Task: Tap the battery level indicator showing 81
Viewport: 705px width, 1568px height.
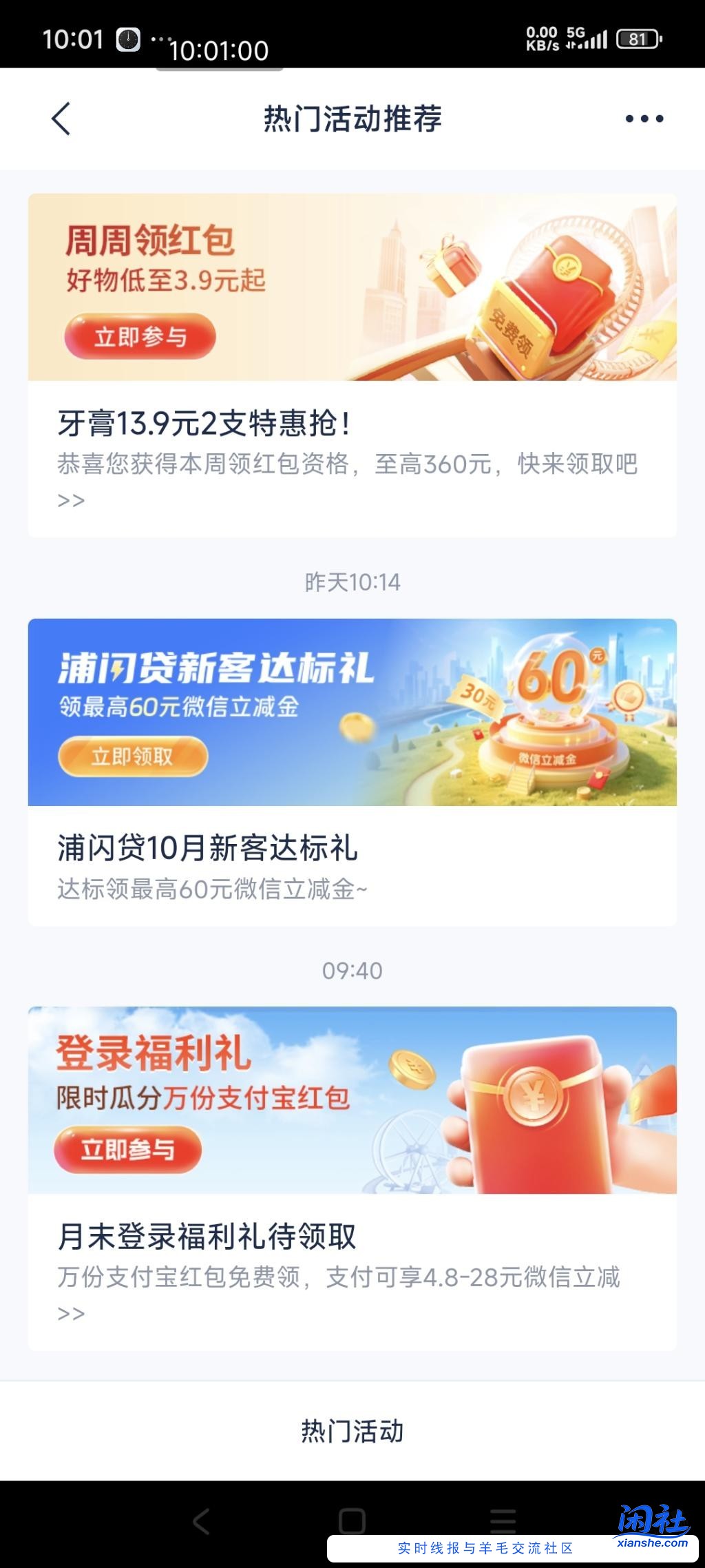Action: [637, 39]
